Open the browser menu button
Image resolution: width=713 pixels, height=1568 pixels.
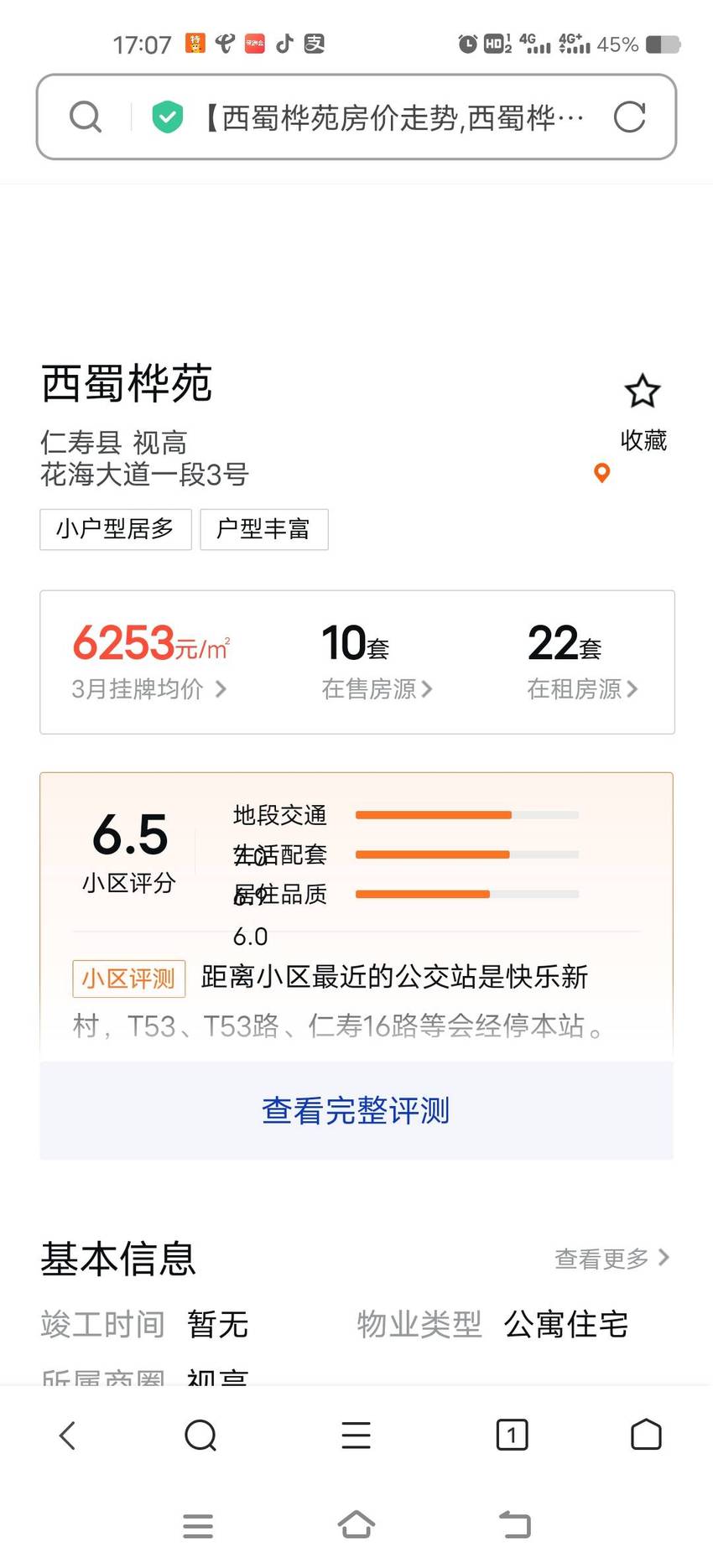[x=356, y=1436]
